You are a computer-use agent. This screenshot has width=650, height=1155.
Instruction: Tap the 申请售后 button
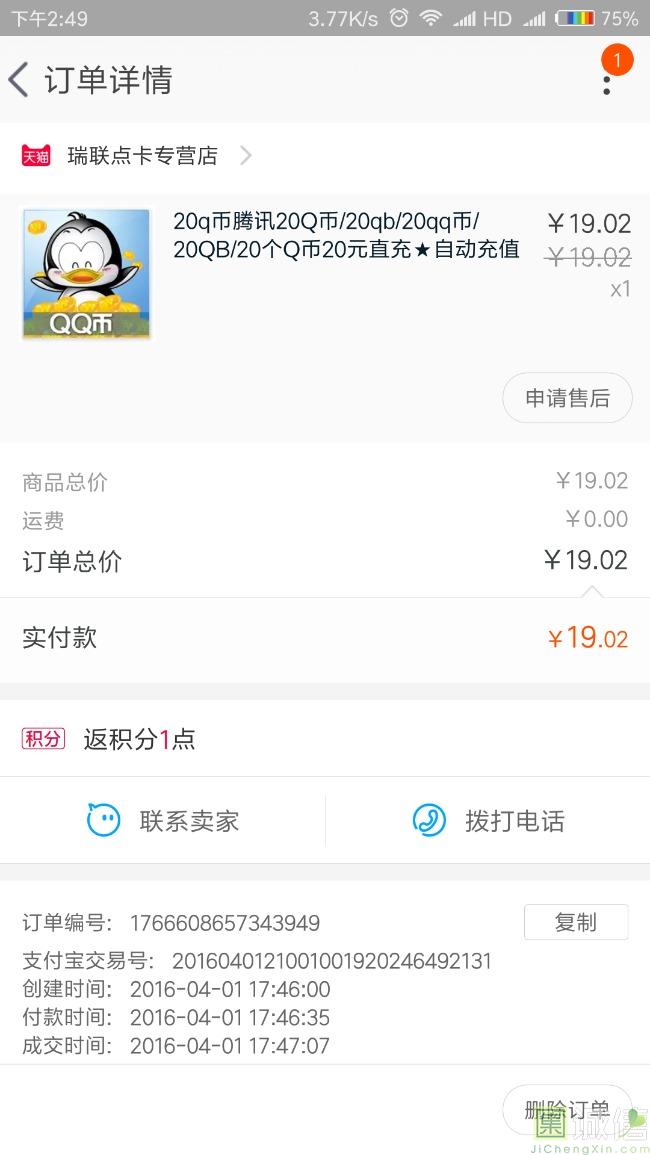(x=567, y=398)
